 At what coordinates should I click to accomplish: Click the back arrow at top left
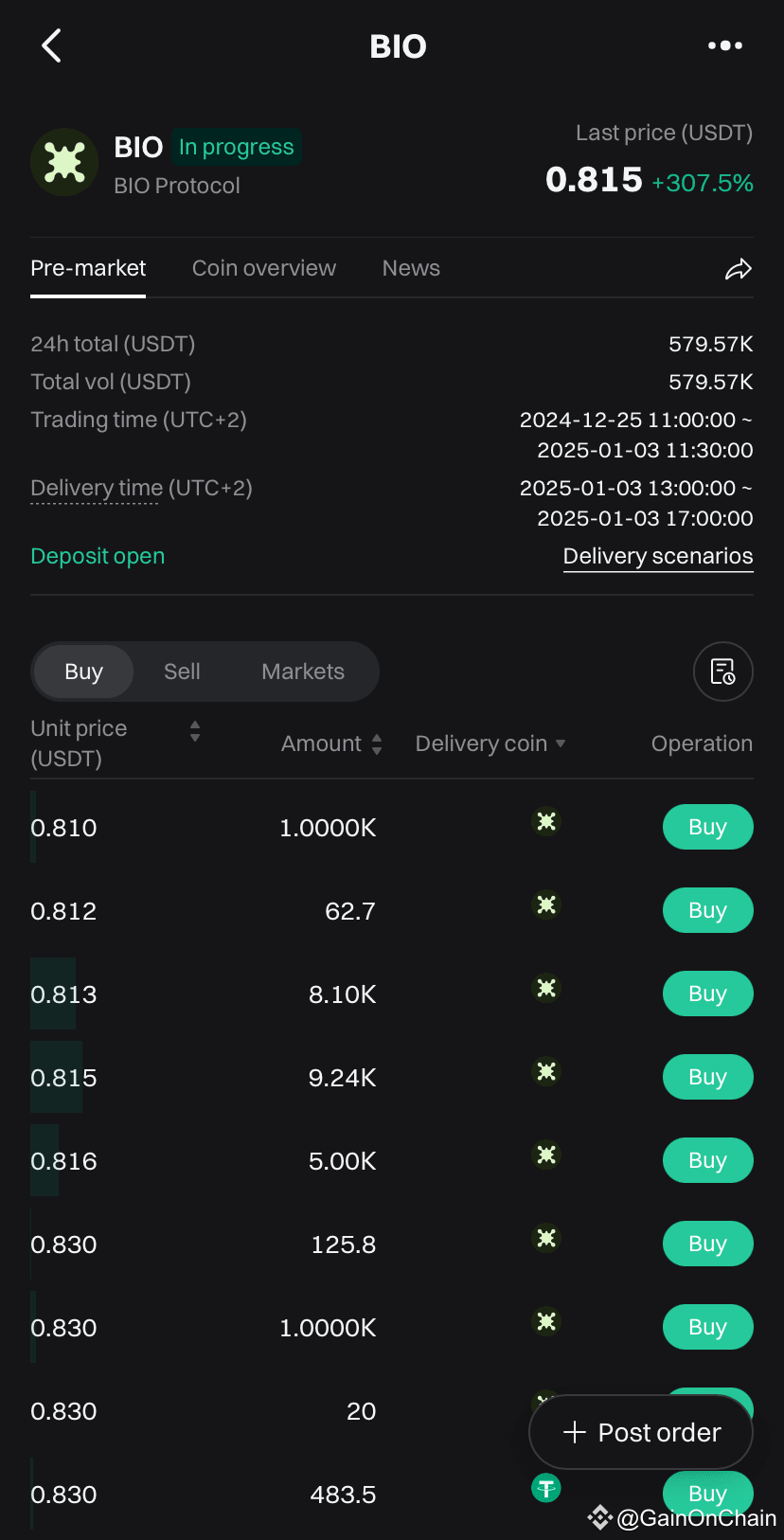pos(51,45)
